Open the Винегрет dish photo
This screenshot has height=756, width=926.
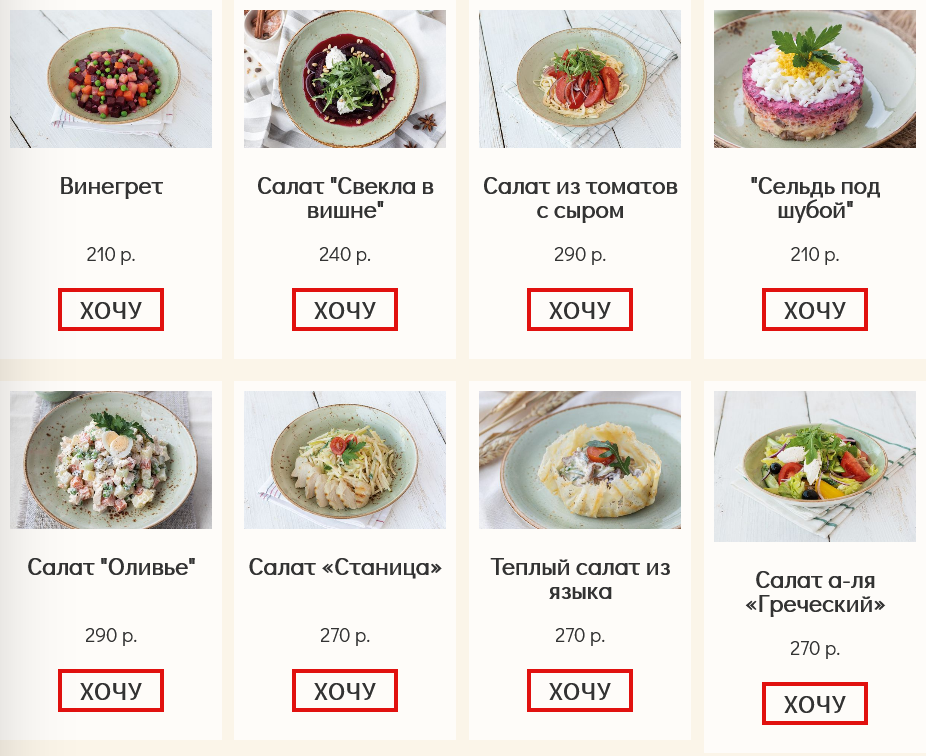pos(111,79)
